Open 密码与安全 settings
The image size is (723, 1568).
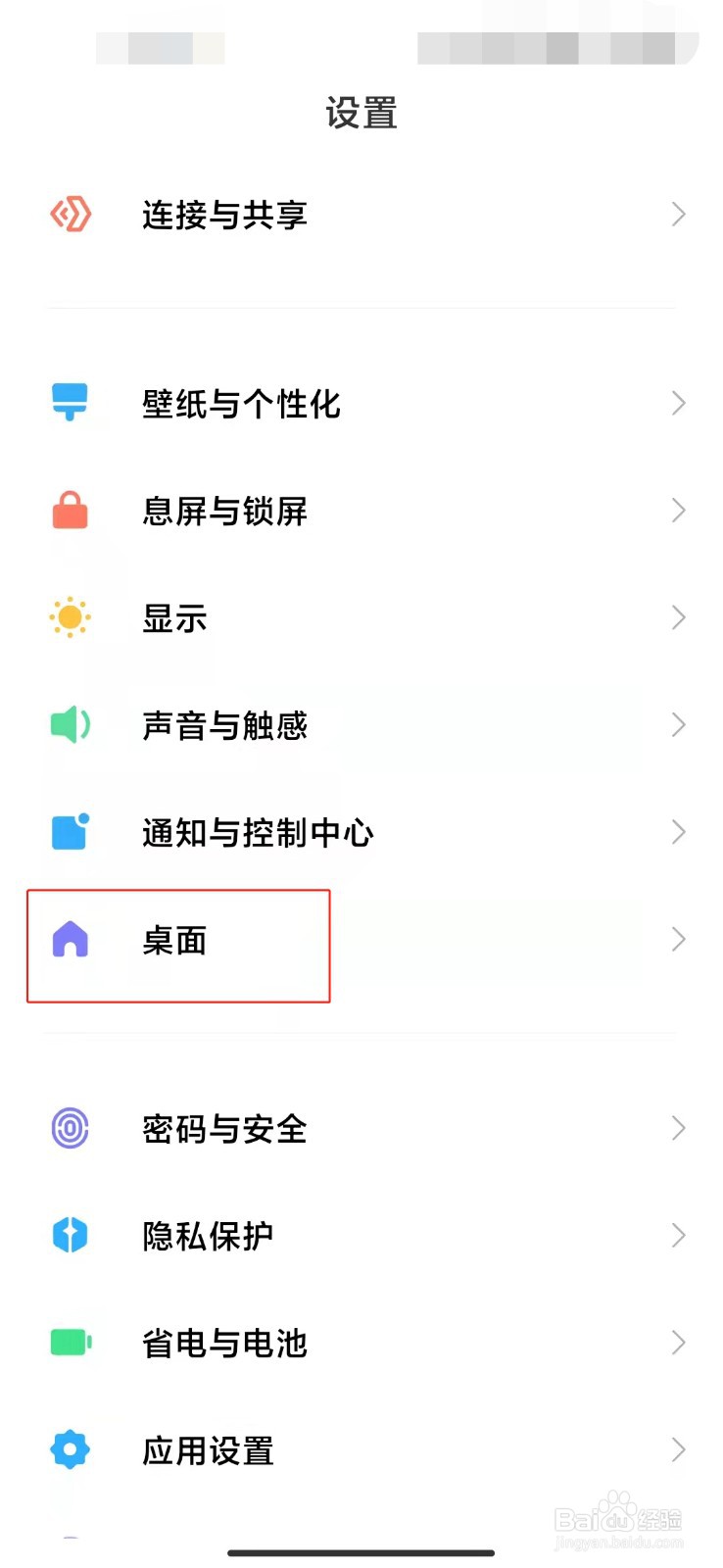pyautogui.click(x=361, y=1129)
